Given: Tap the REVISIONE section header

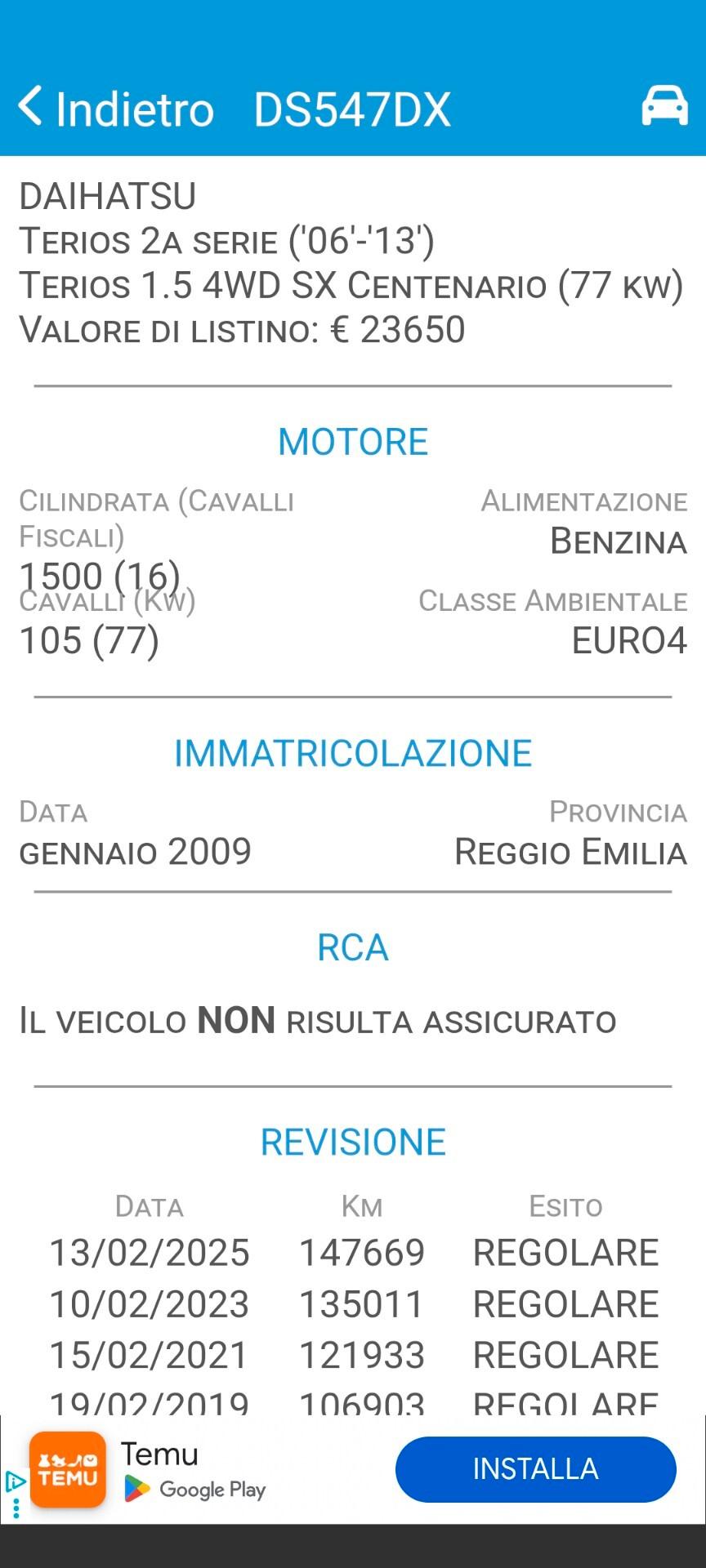Looking at the screenshot, I should pyautogui.click(x=353, y=1141).
